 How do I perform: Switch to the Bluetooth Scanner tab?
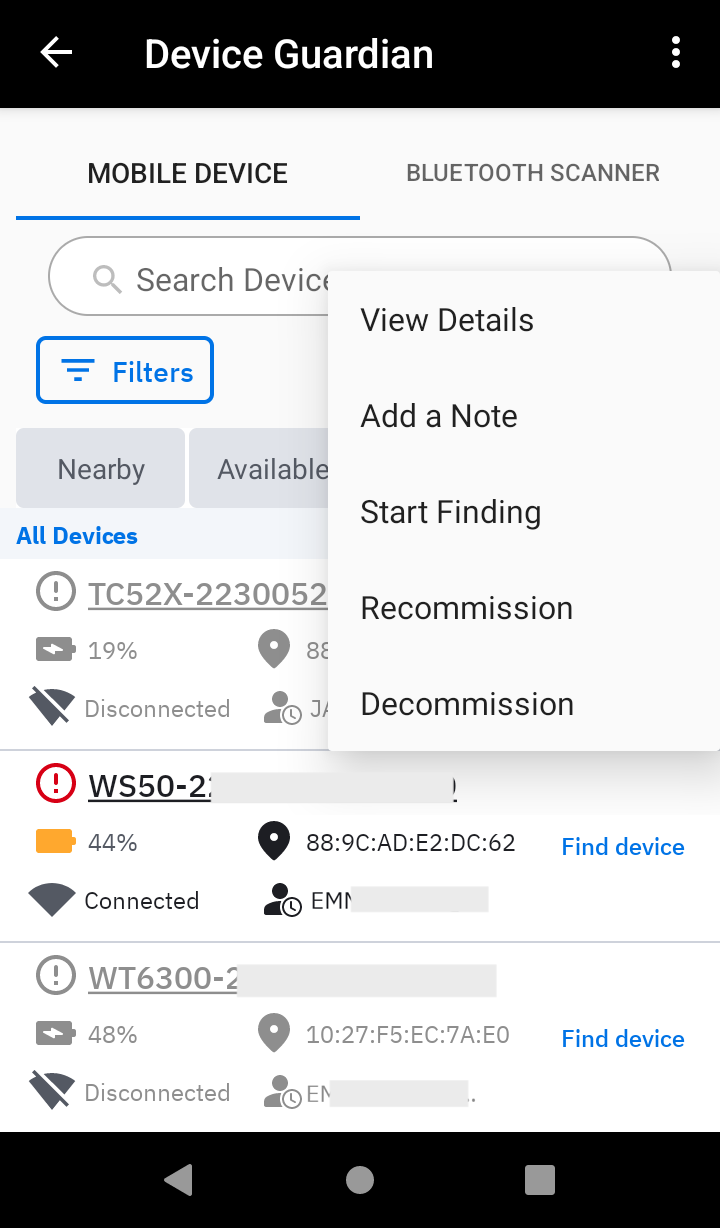pos(532,173)
